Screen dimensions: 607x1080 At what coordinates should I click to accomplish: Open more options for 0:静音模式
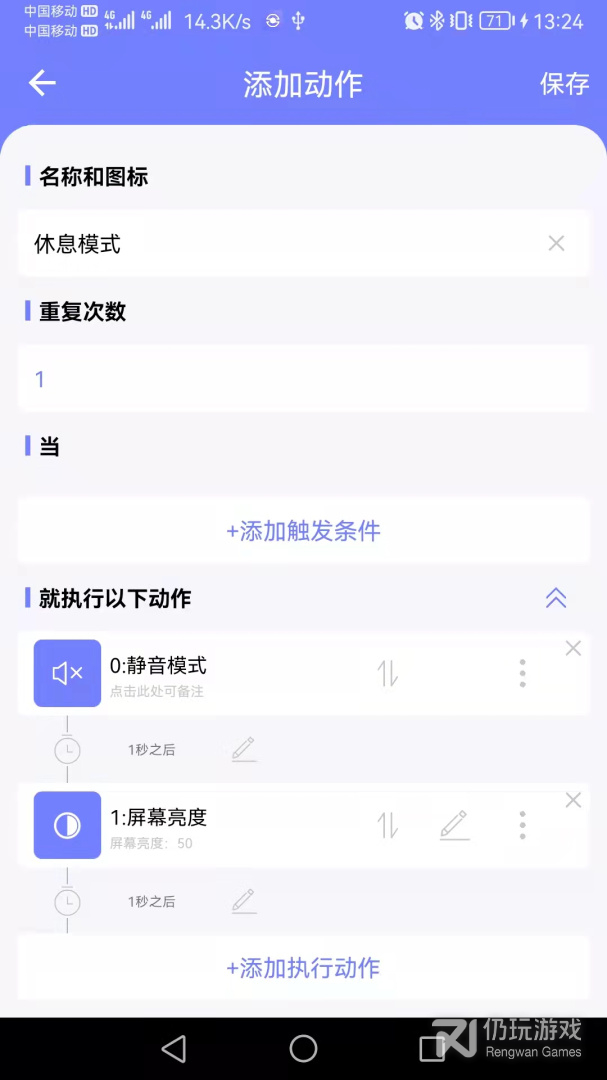(522, 673)
